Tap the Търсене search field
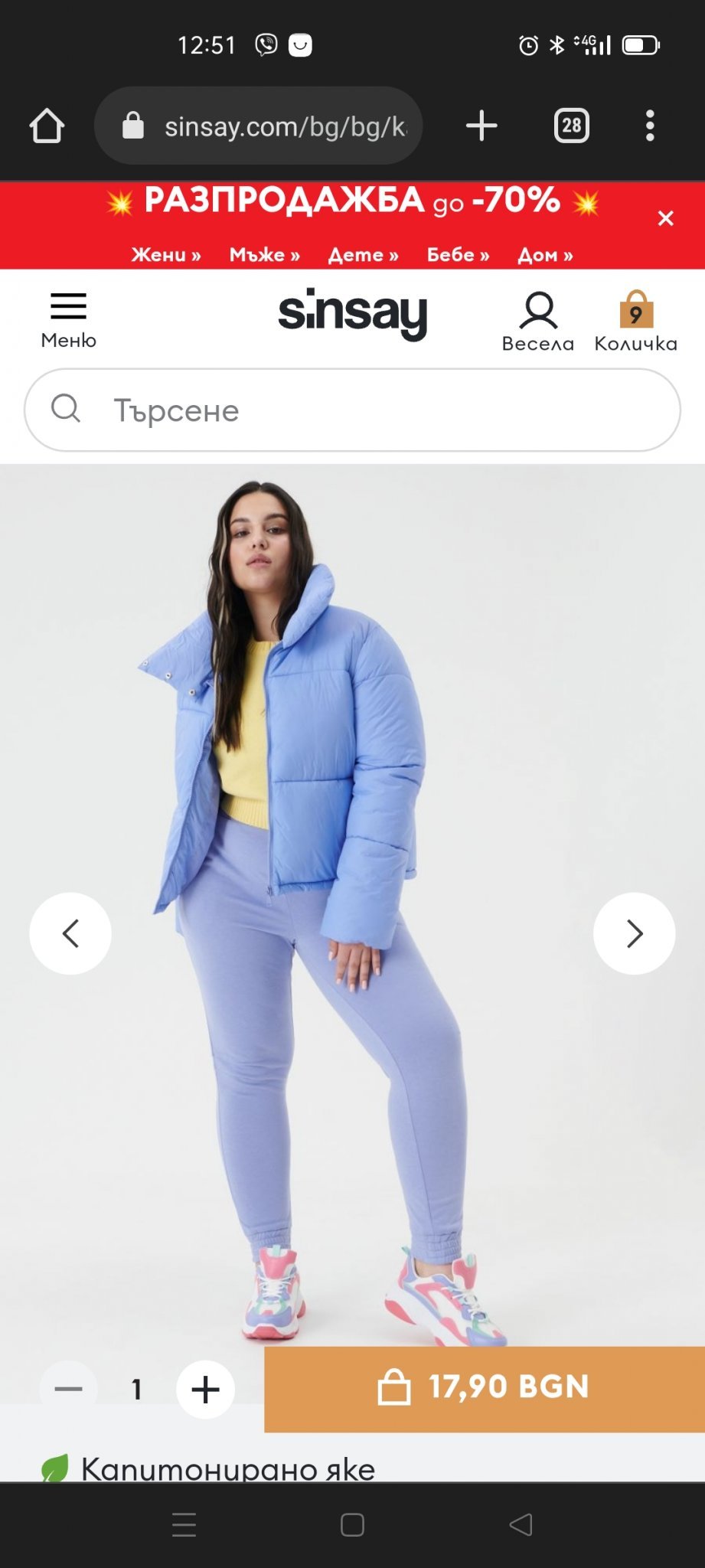This screenshot has height=1568, width=705. (x=352, y=410)
